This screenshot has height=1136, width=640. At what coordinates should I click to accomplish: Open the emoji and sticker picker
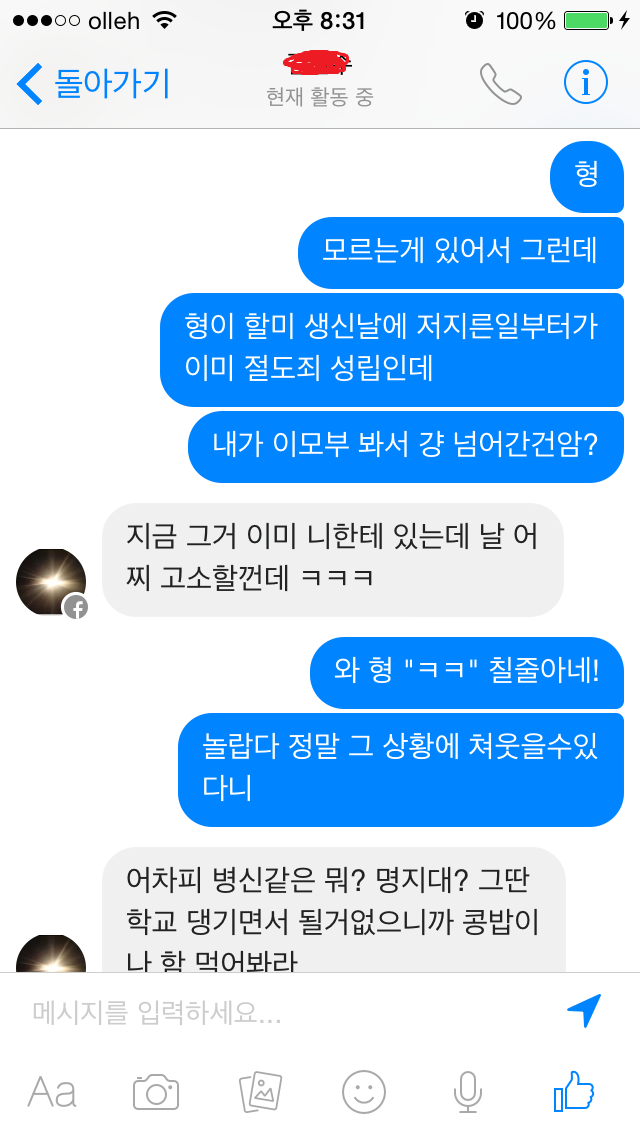[x=364, y=1091]
